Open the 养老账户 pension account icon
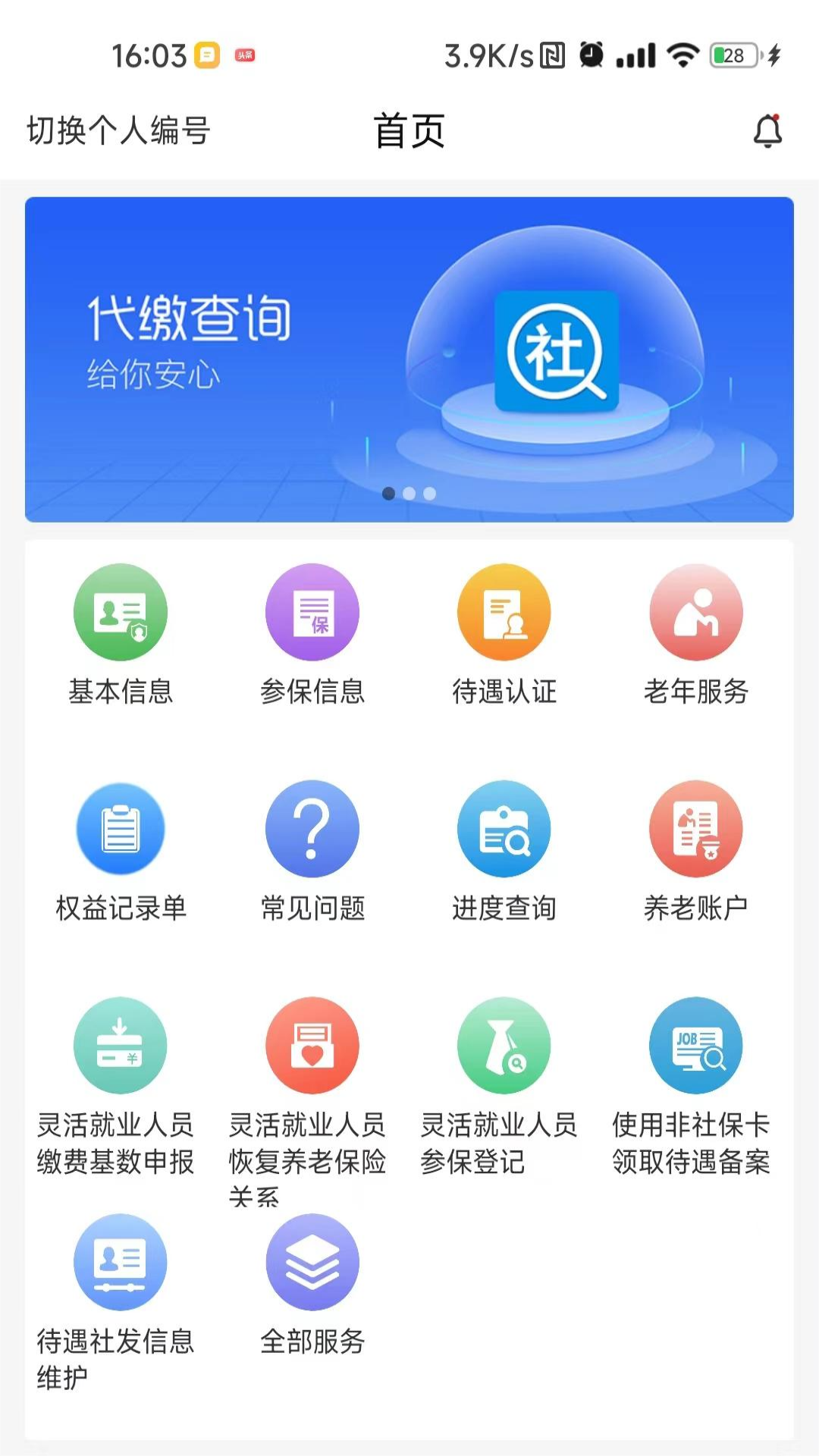The image size is (819, 1456). coord(695,829)
